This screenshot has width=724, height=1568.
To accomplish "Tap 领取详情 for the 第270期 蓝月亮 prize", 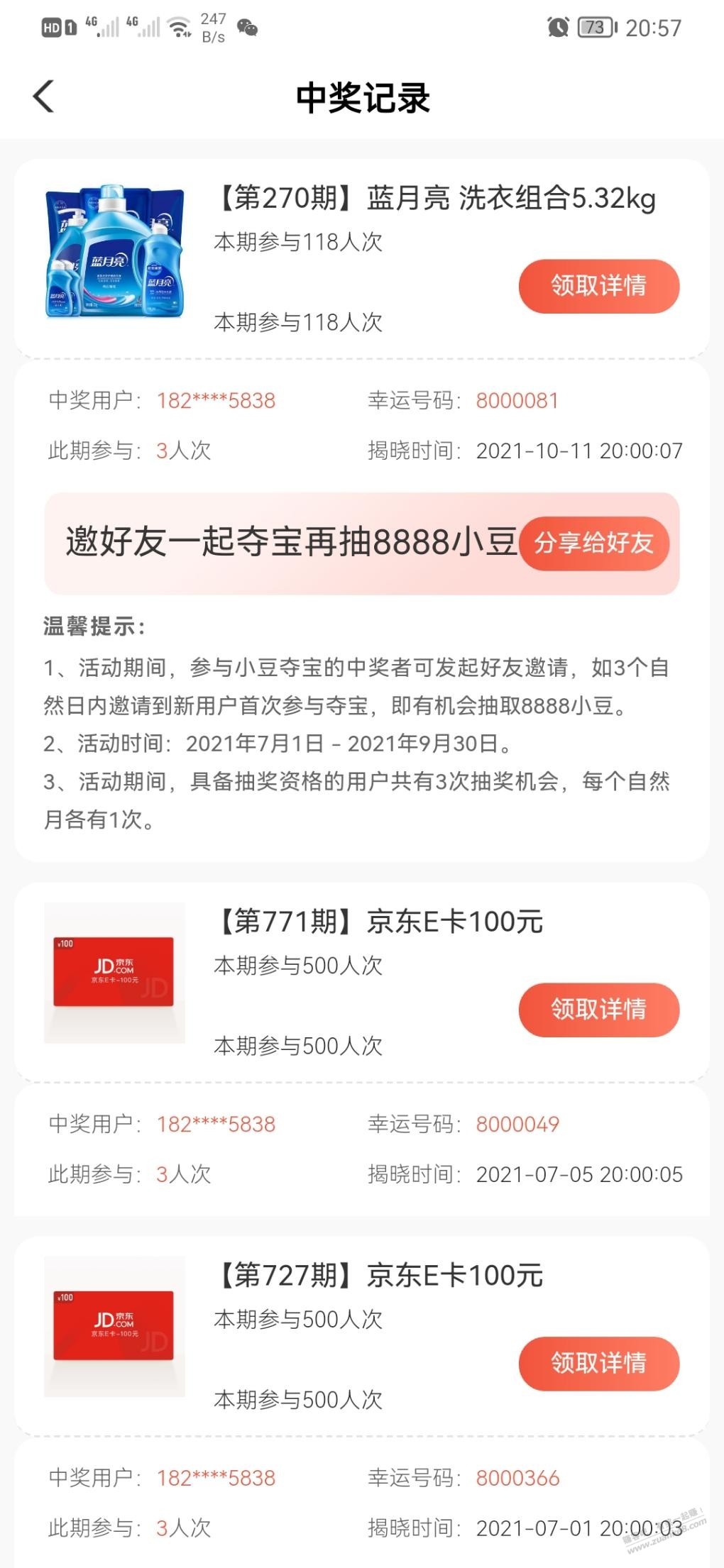I will coord(598,286).
